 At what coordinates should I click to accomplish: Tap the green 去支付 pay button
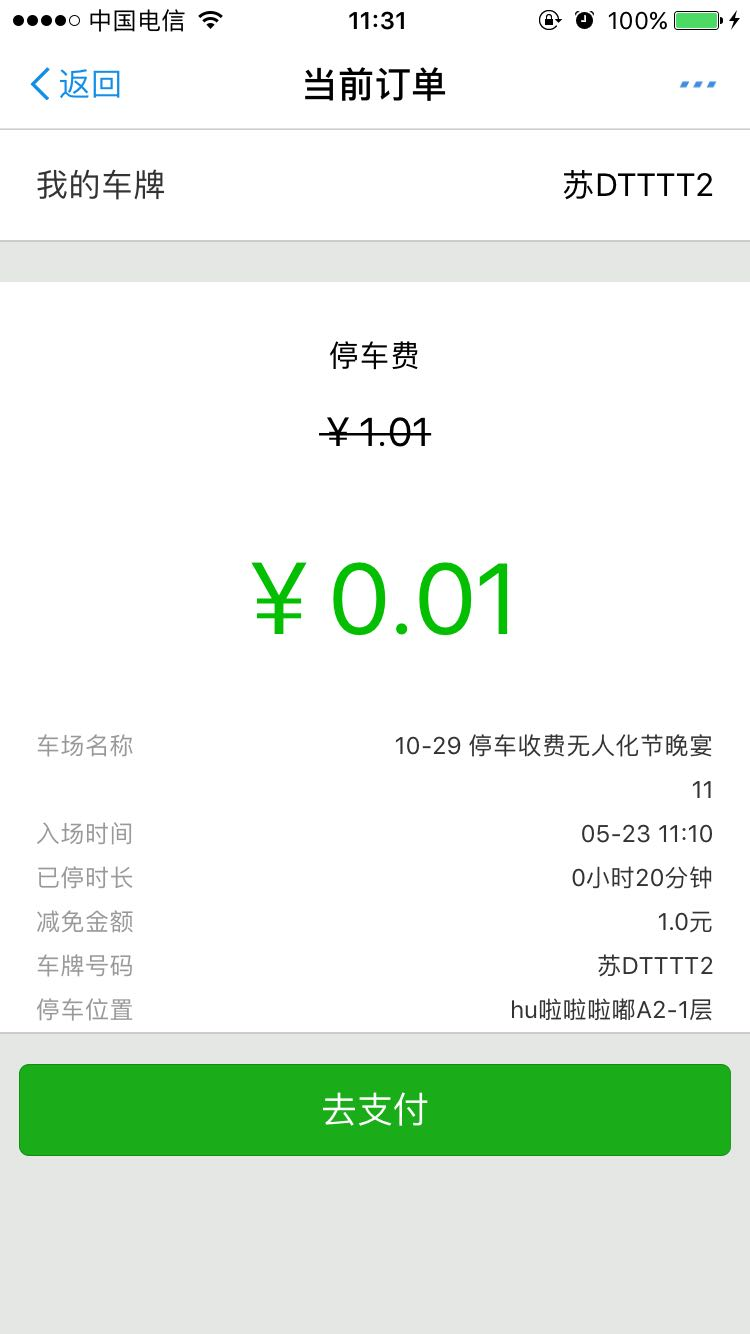(x=375, y=1110)
